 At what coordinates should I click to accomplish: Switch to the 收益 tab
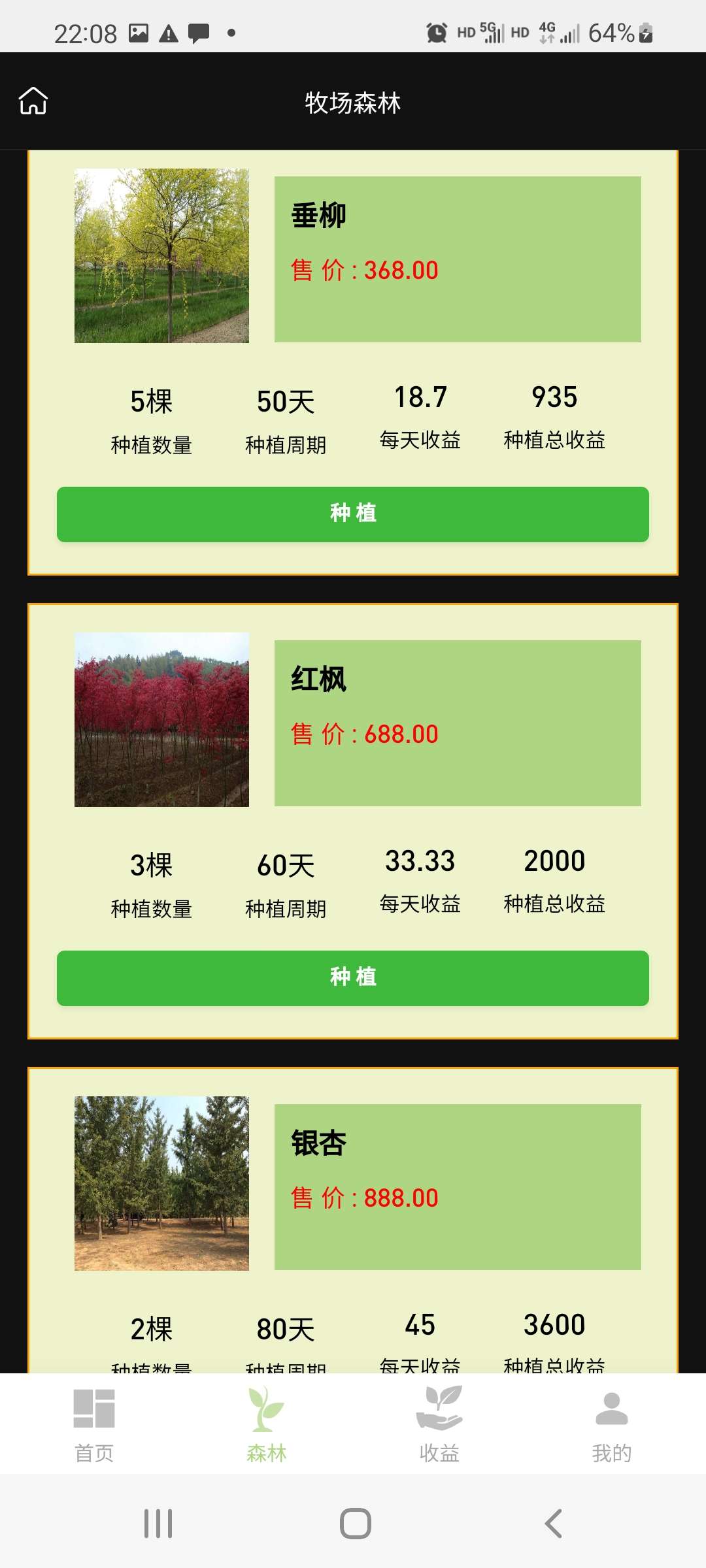pos(439,1424)
